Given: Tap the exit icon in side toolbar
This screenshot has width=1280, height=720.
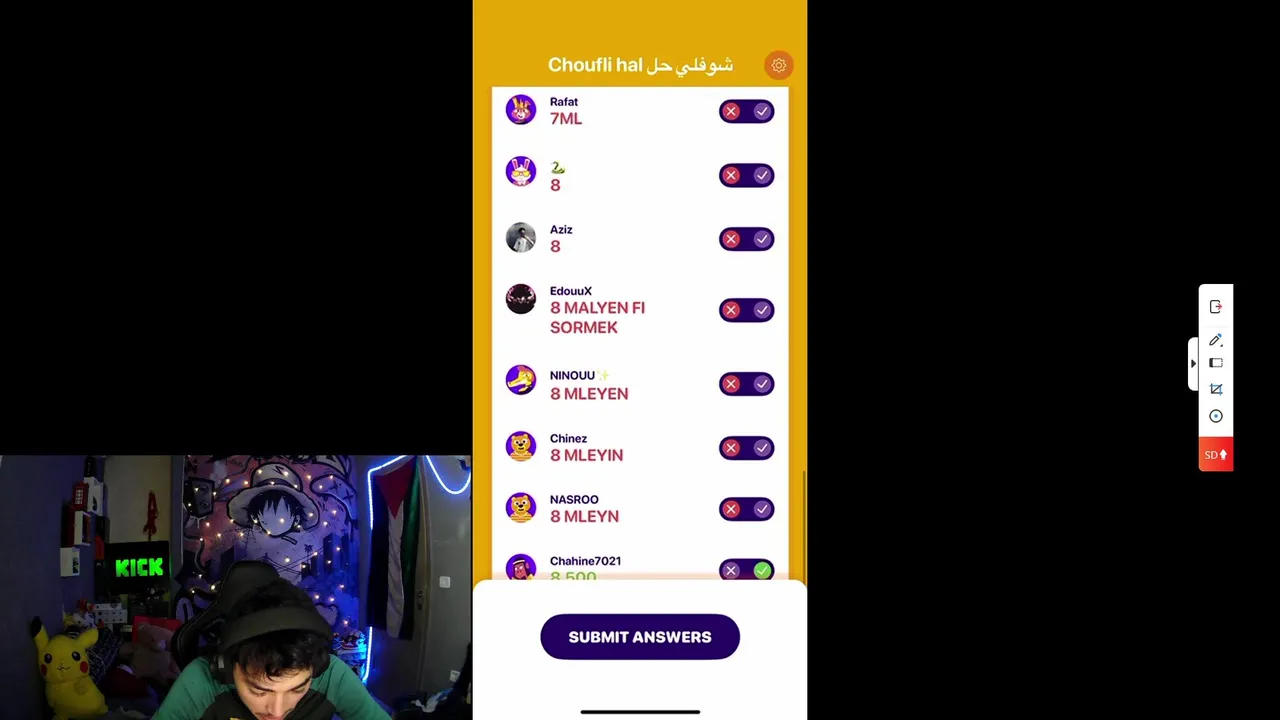Looking at the screenshot, I should coord(1216,307).
